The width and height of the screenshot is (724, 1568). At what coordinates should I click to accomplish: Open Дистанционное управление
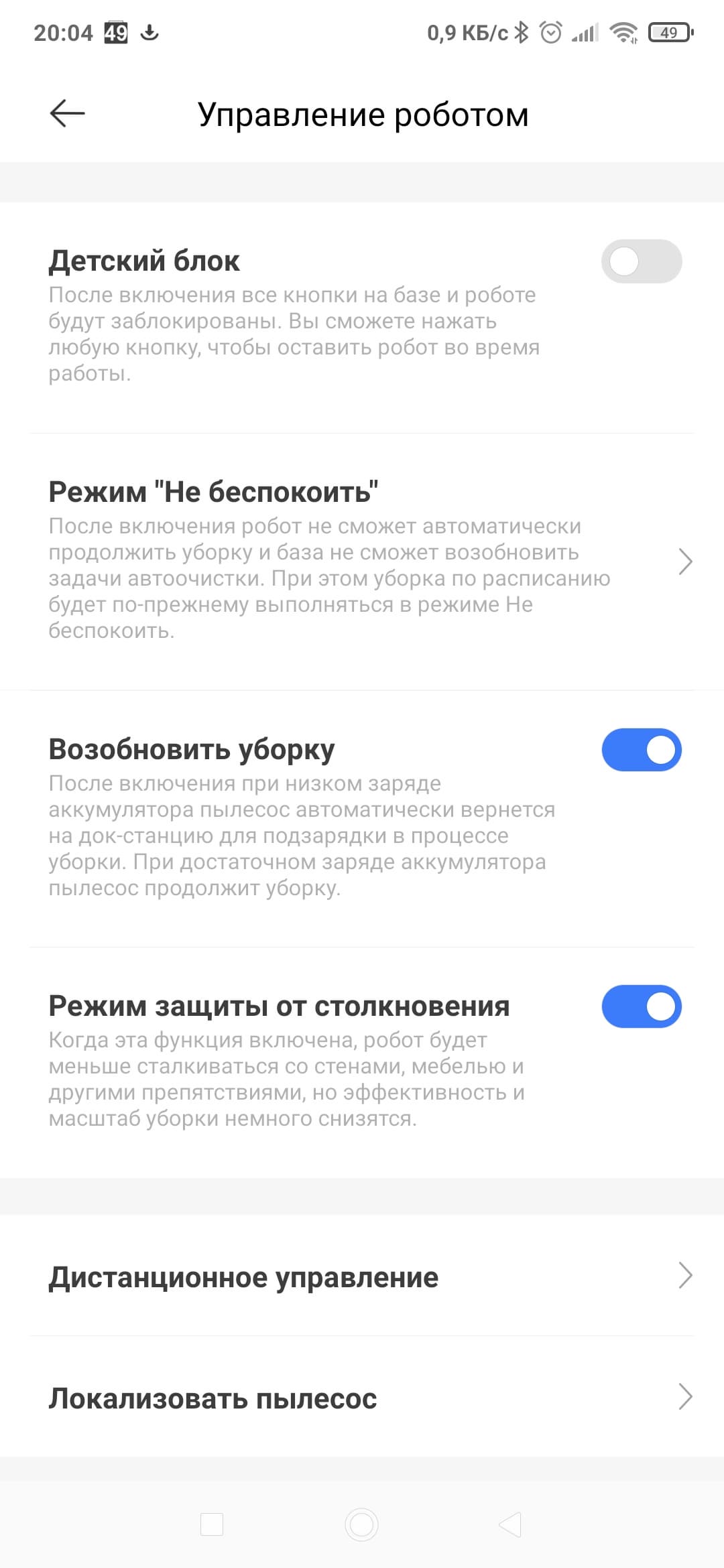click(362, 1277)
